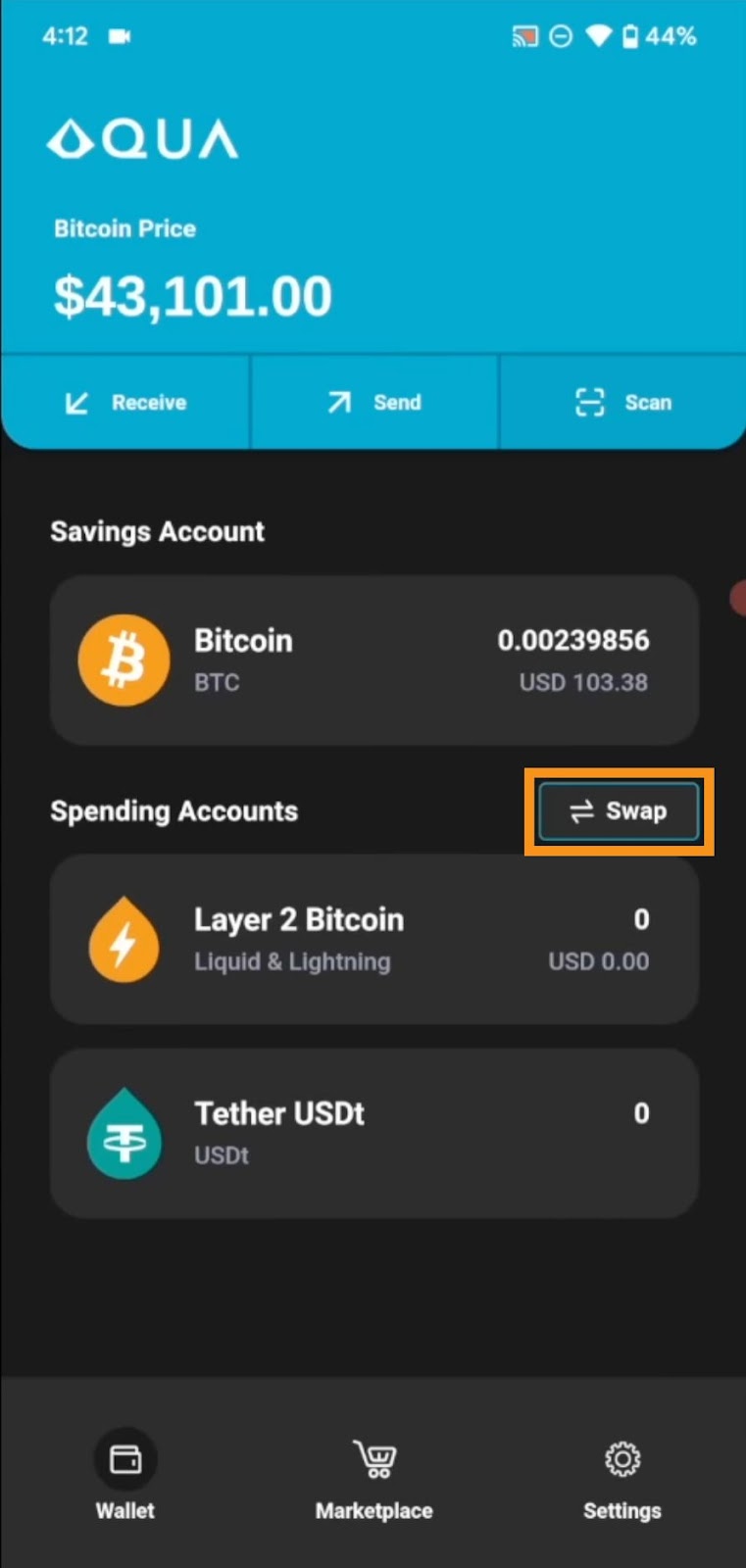This screenshot has width=746, height=1568.
Task: Tap the Swap button
Action: (620, 811)
